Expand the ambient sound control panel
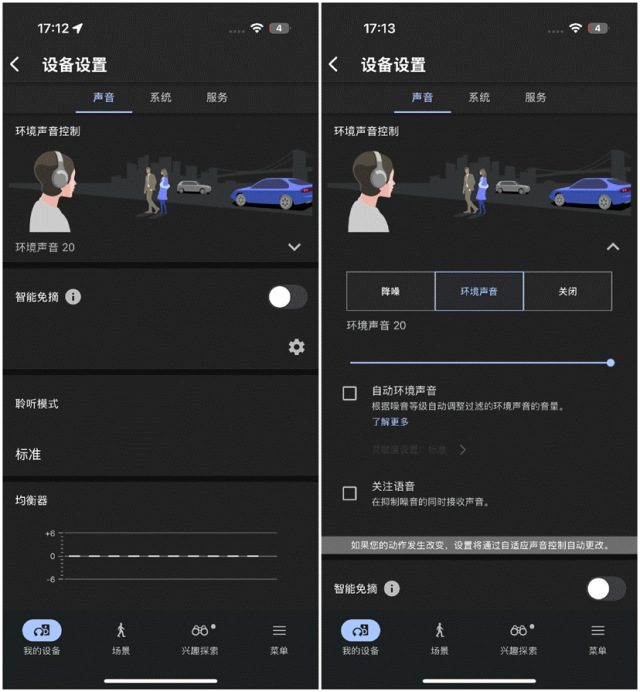Image resolution: width=640 pixels, height=692 pixels. [x=294, y=246]
